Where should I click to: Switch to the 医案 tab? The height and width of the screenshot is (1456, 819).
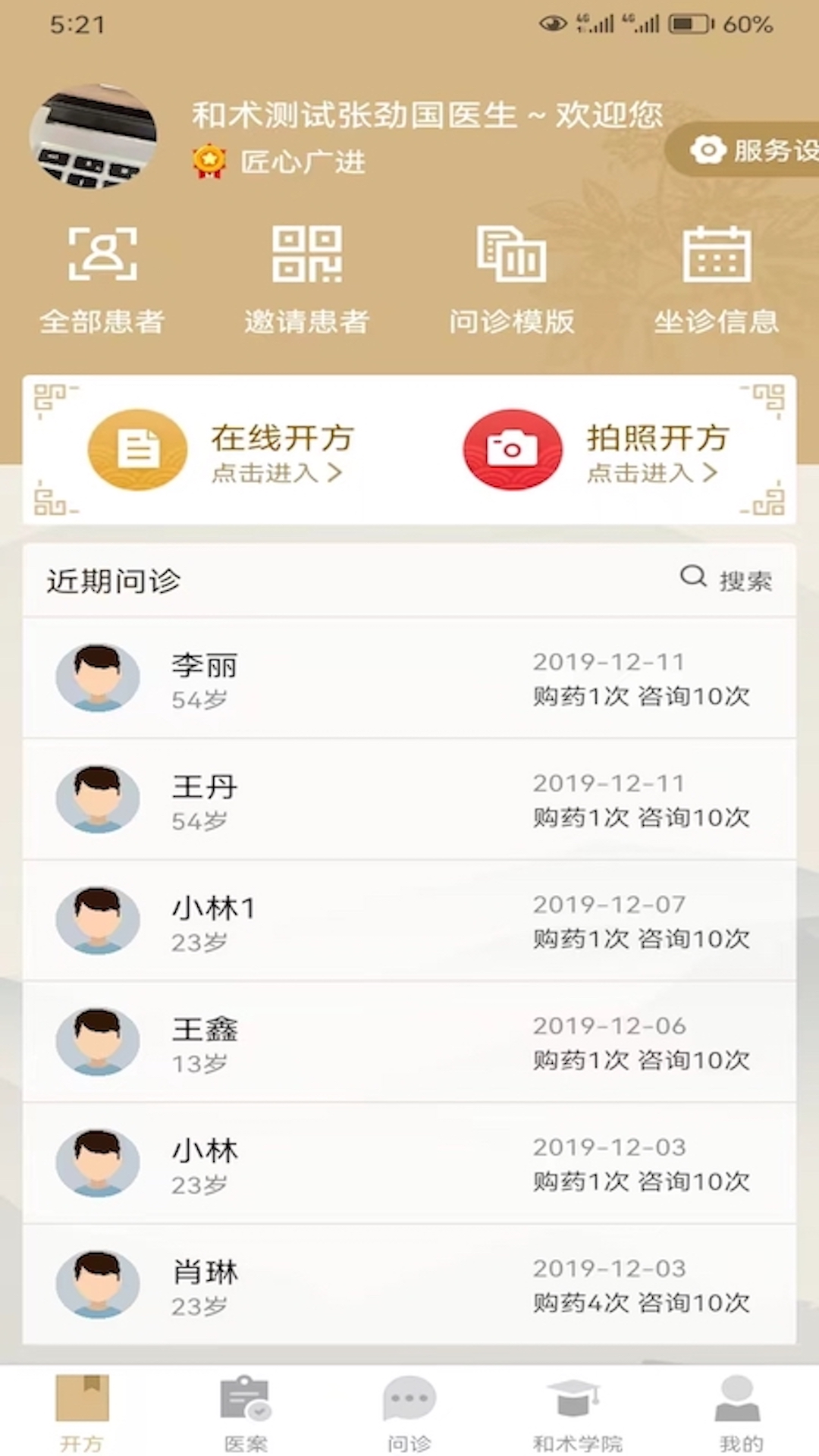(246, 1411)
